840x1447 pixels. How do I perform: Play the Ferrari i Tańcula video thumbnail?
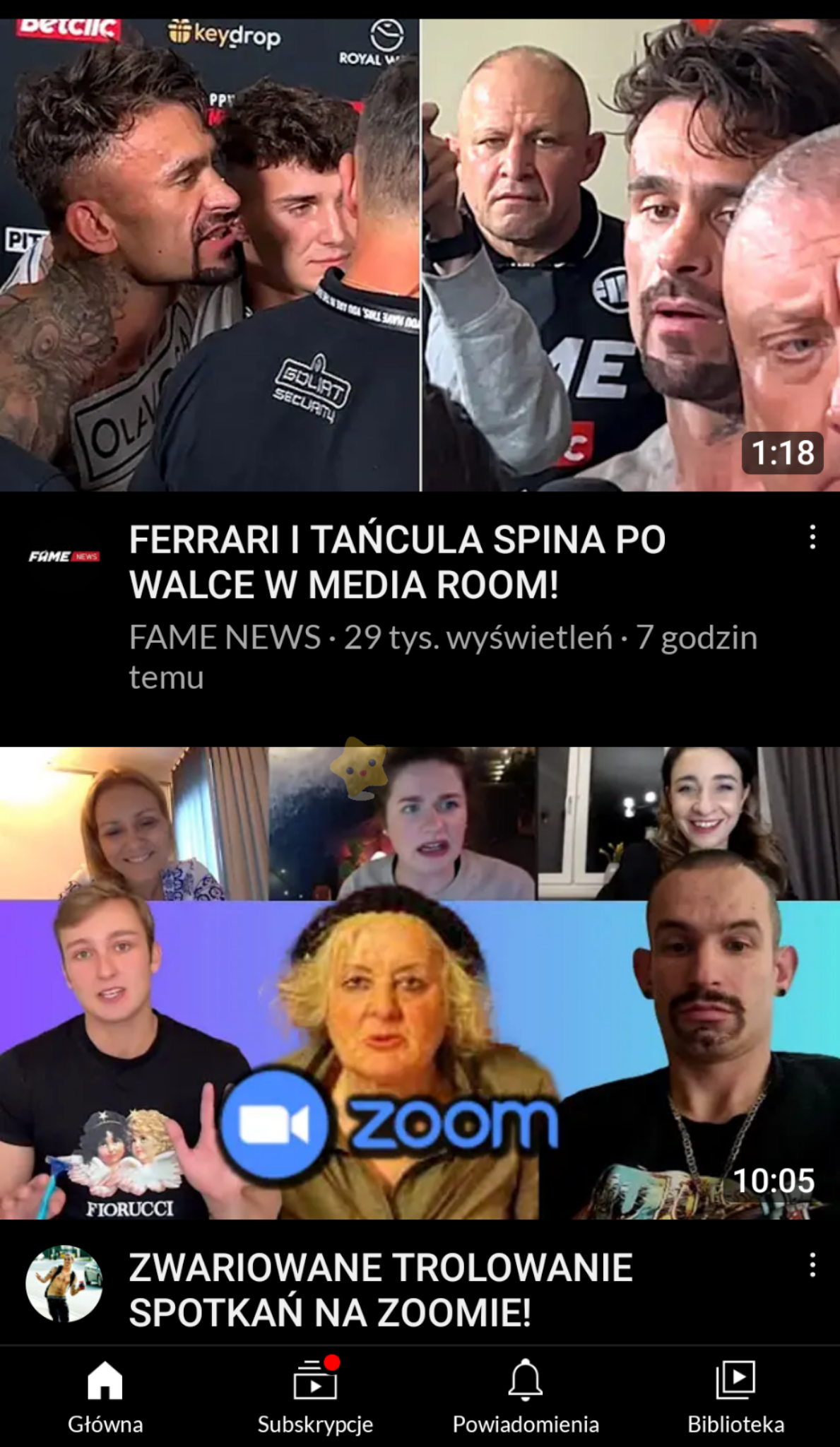(x=420, y=254)
